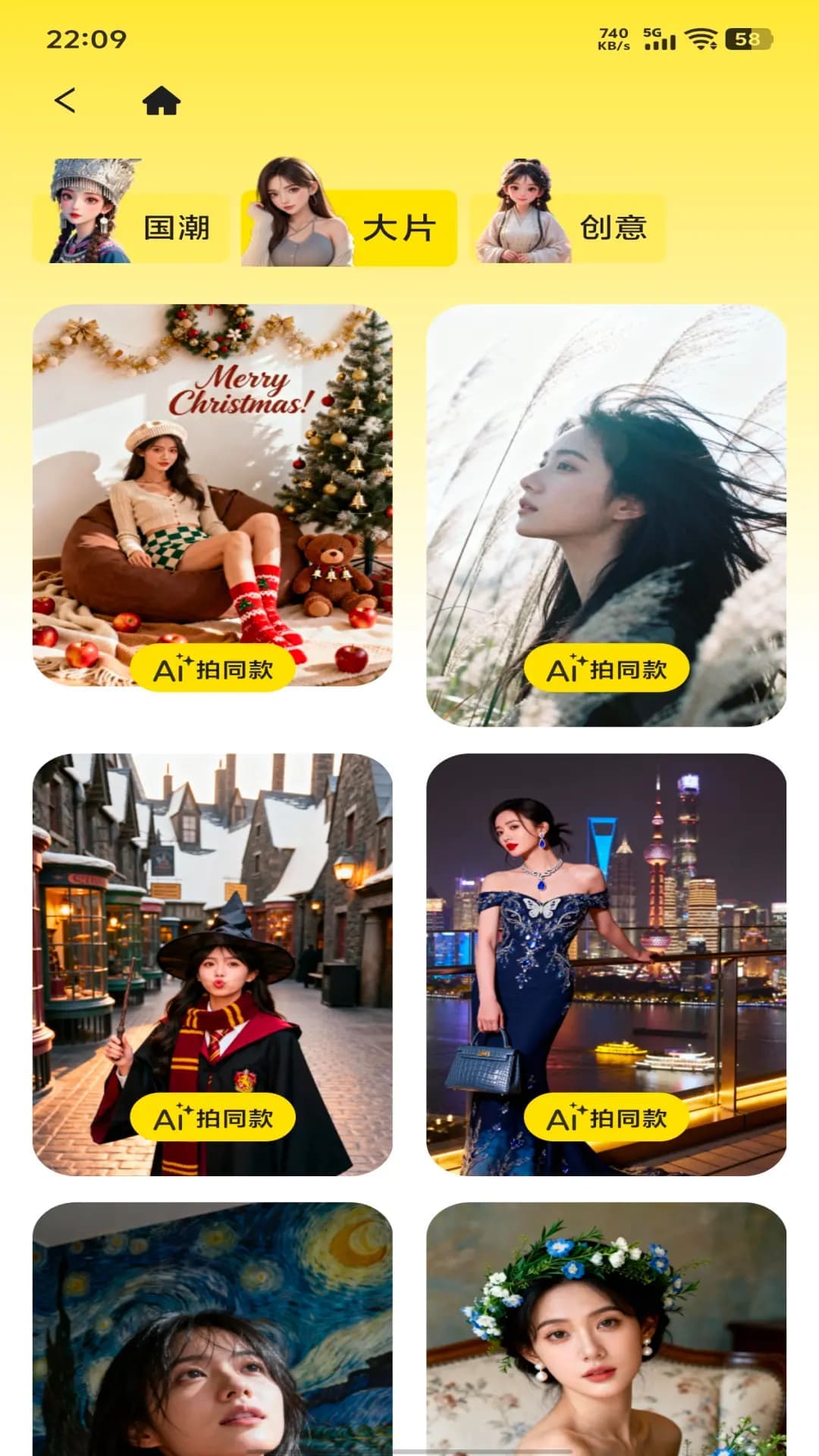Tap AI拍同款 on the Merry Christmas photo
This screenshot has width=819, height=1456.
coord(213,669)
